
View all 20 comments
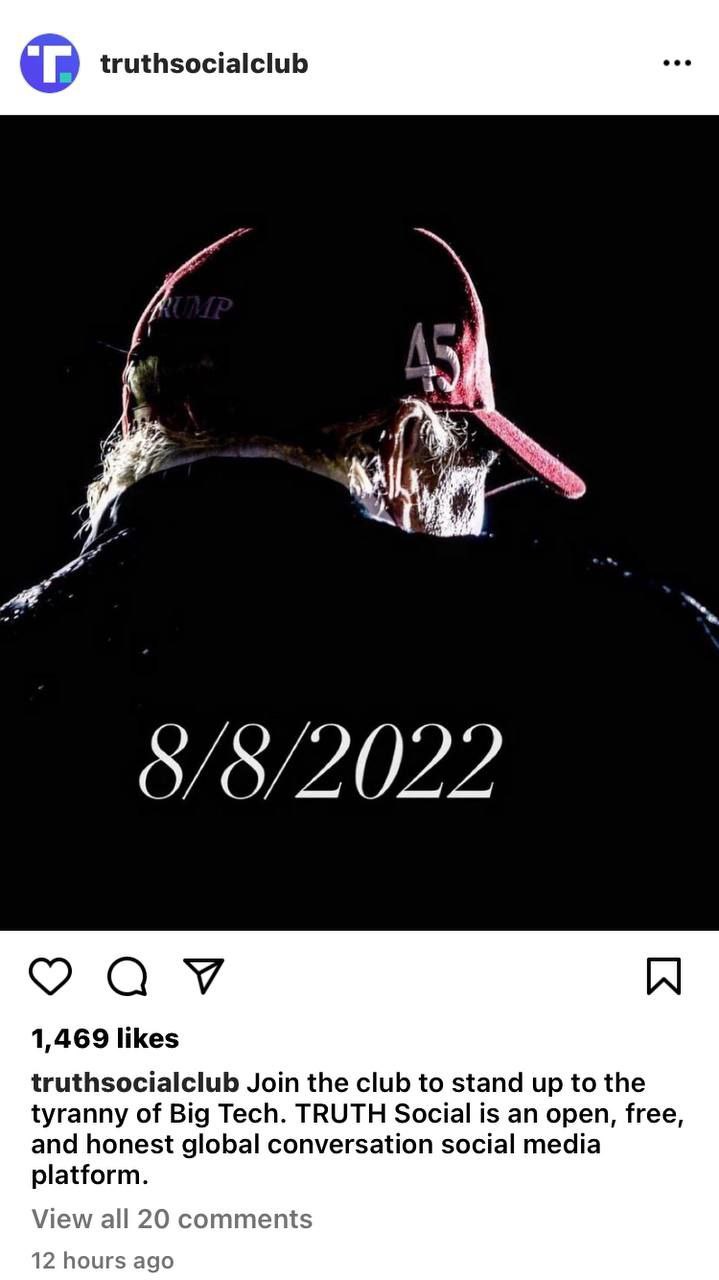pyautogui.click(x=172, y=1219)
